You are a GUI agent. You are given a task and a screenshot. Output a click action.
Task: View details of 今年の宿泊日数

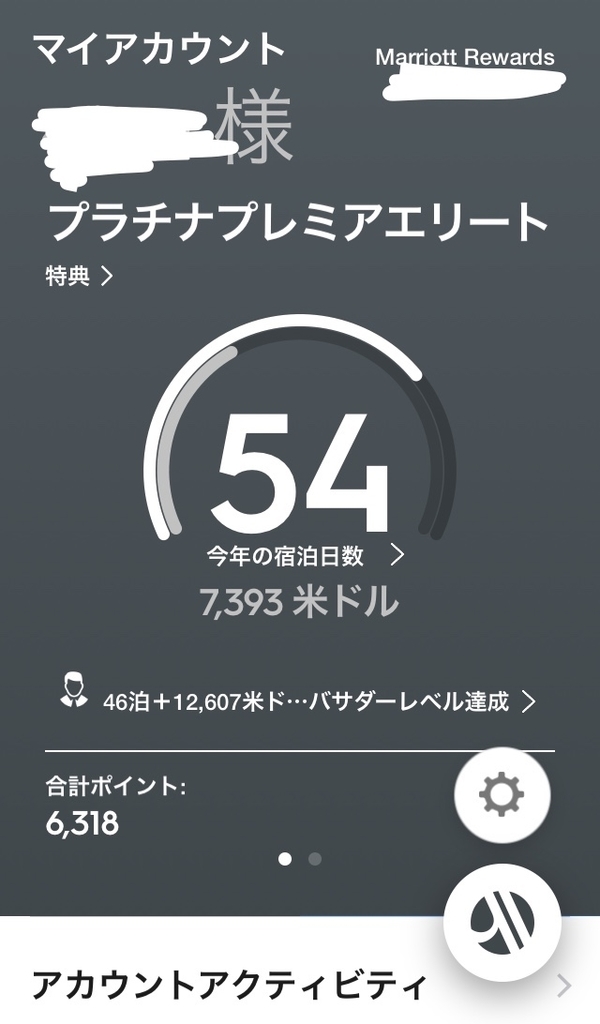click(304, 554)
